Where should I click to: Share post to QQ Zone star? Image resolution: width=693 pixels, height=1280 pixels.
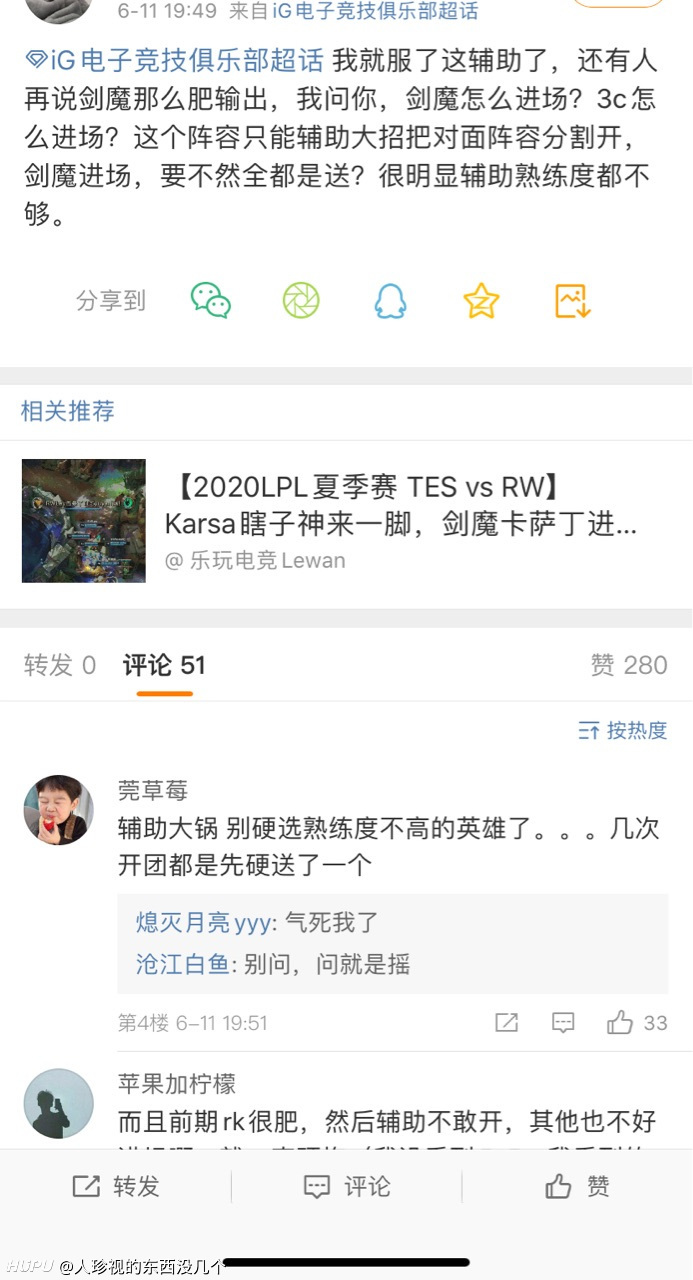(x=481, y=300)
